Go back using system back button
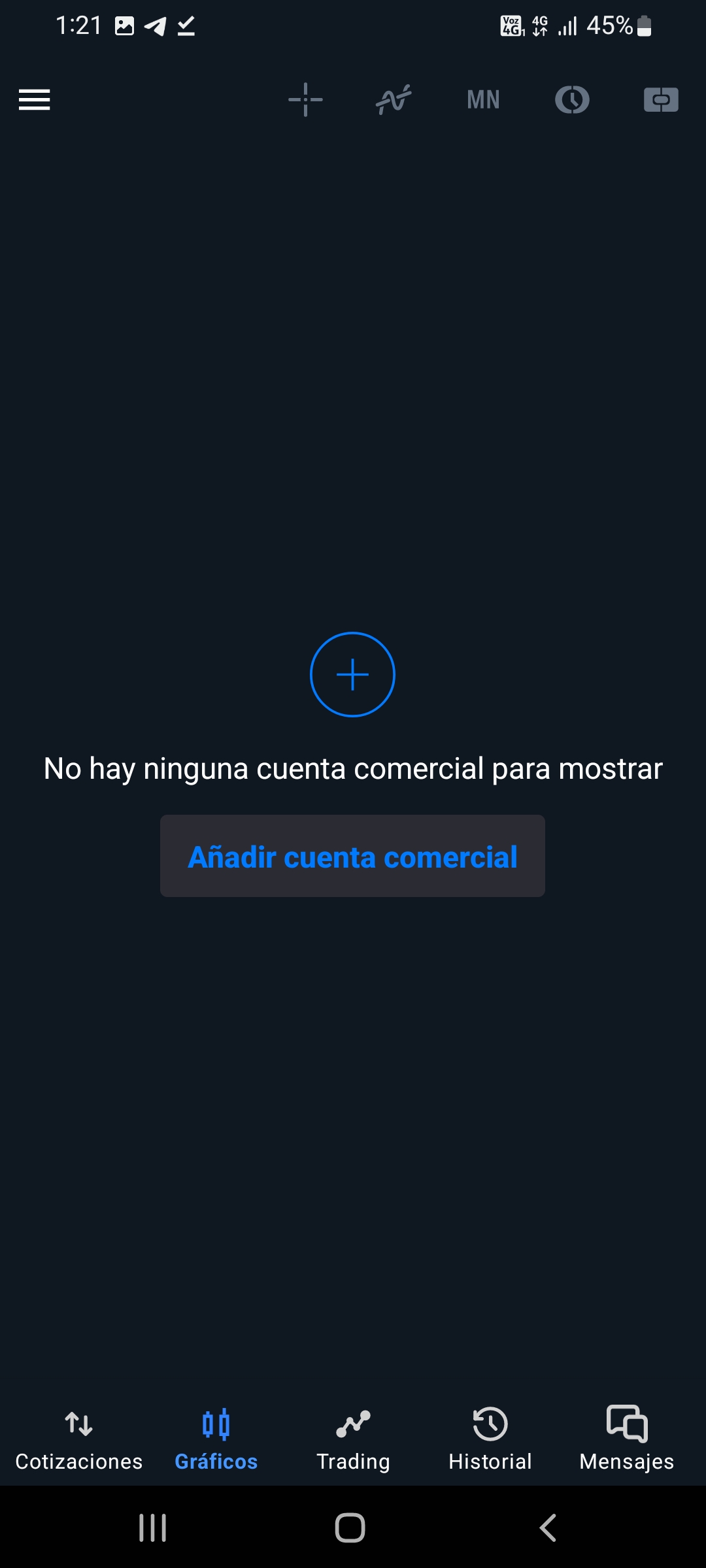 click(x=548, y=1527)
